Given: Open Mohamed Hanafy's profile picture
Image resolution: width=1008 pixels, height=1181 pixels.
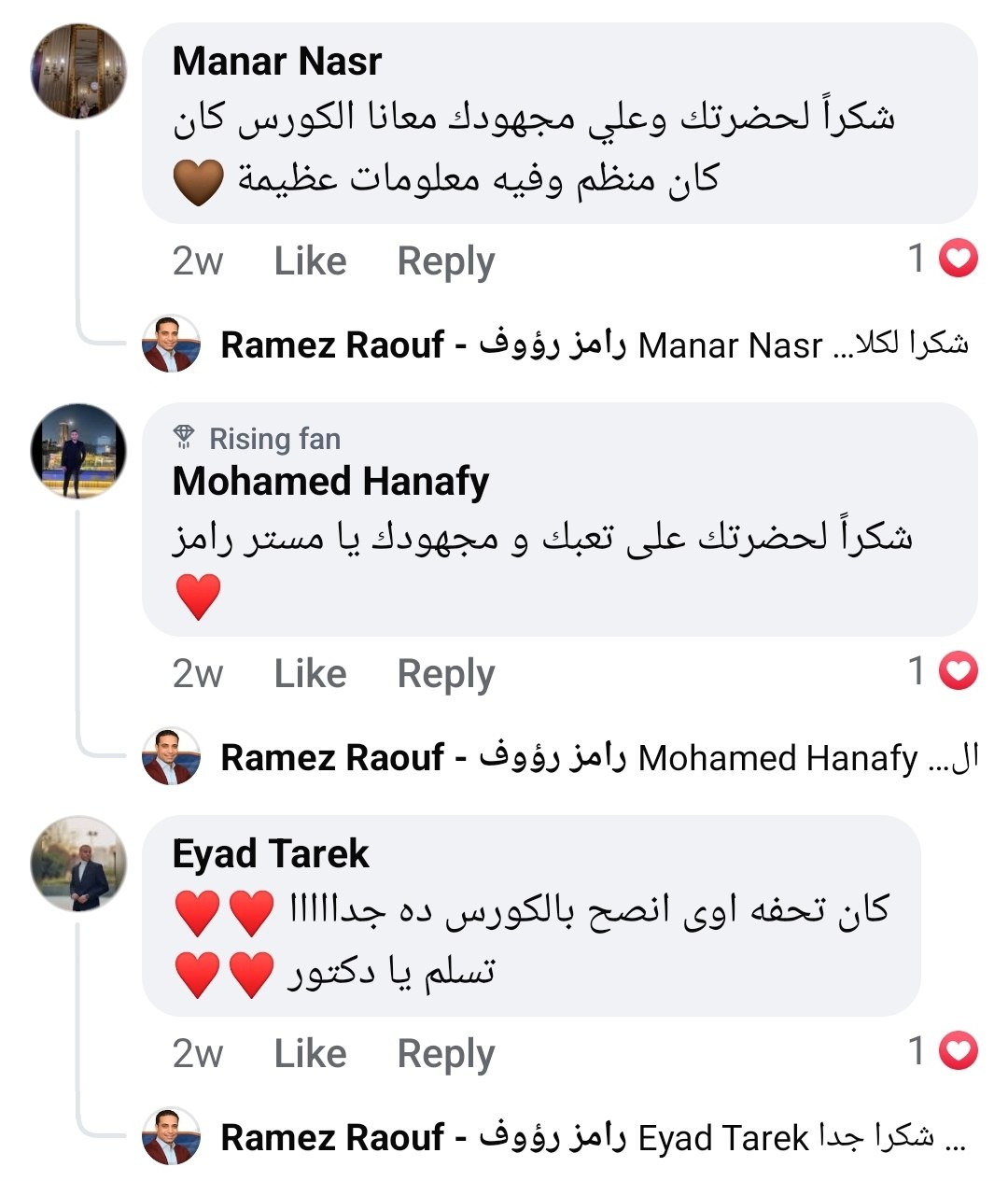Looking at the screenshot, I should pyautogui.click(x=78, y=452).
